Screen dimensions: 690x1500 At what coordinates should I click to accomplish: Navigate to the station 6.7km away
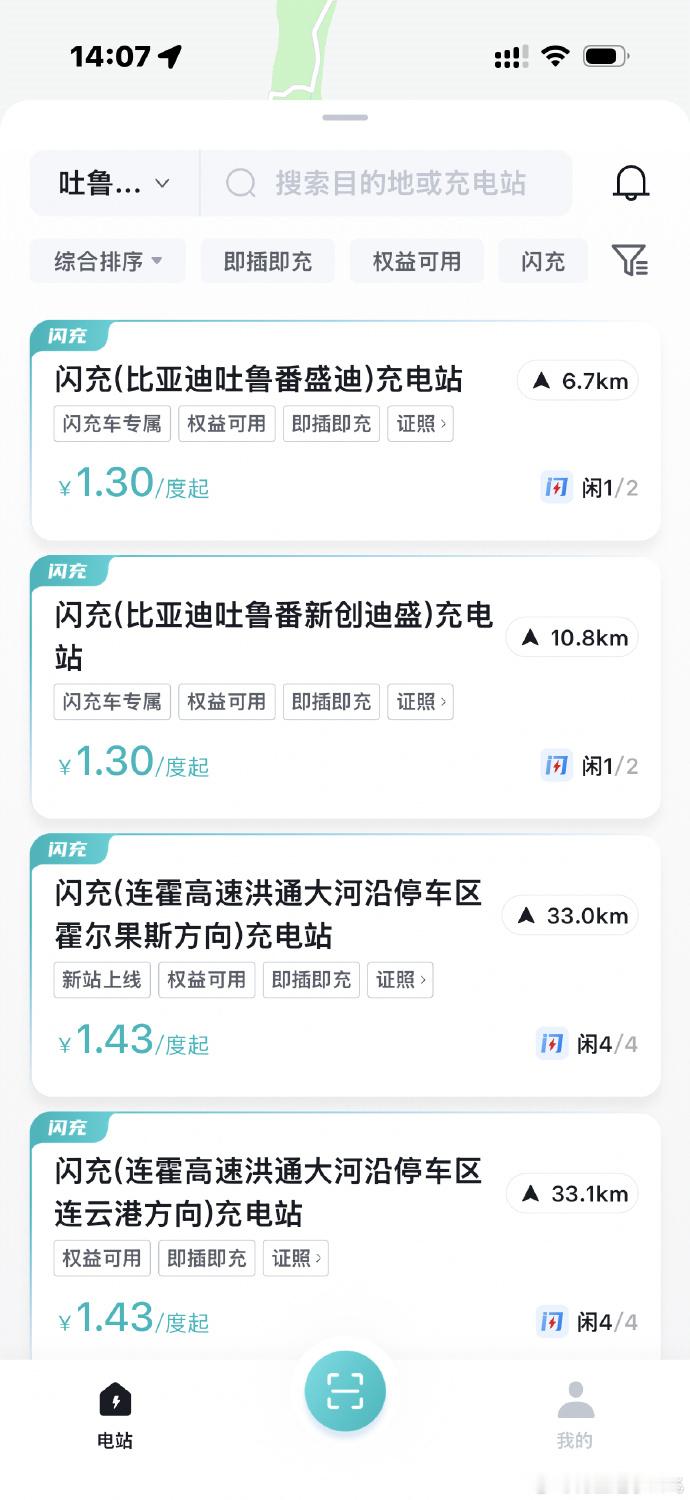click(x=578, y=380)
